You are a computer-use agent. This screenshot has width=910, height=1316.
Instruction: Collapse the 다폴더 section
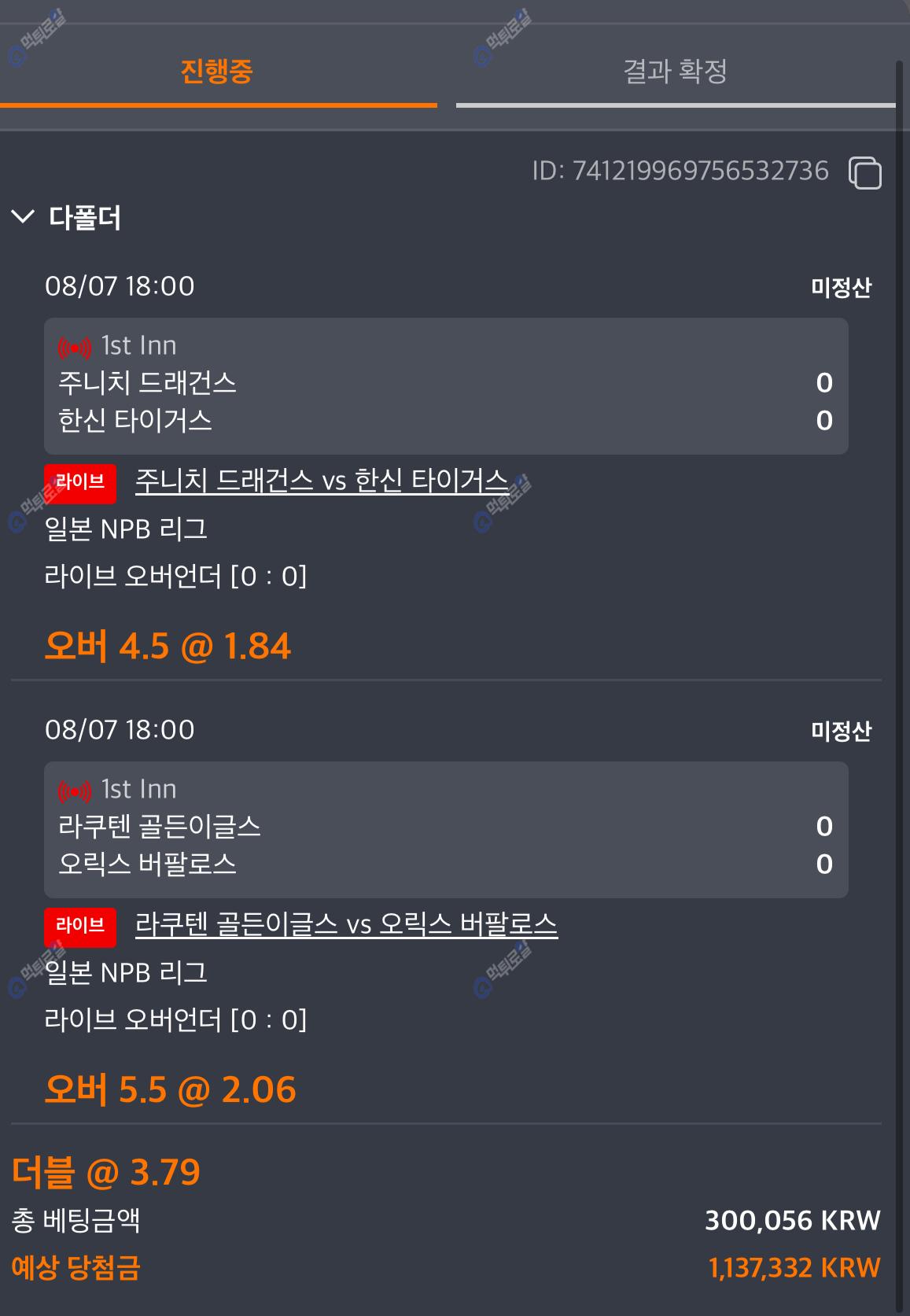(x=24, y=217)
